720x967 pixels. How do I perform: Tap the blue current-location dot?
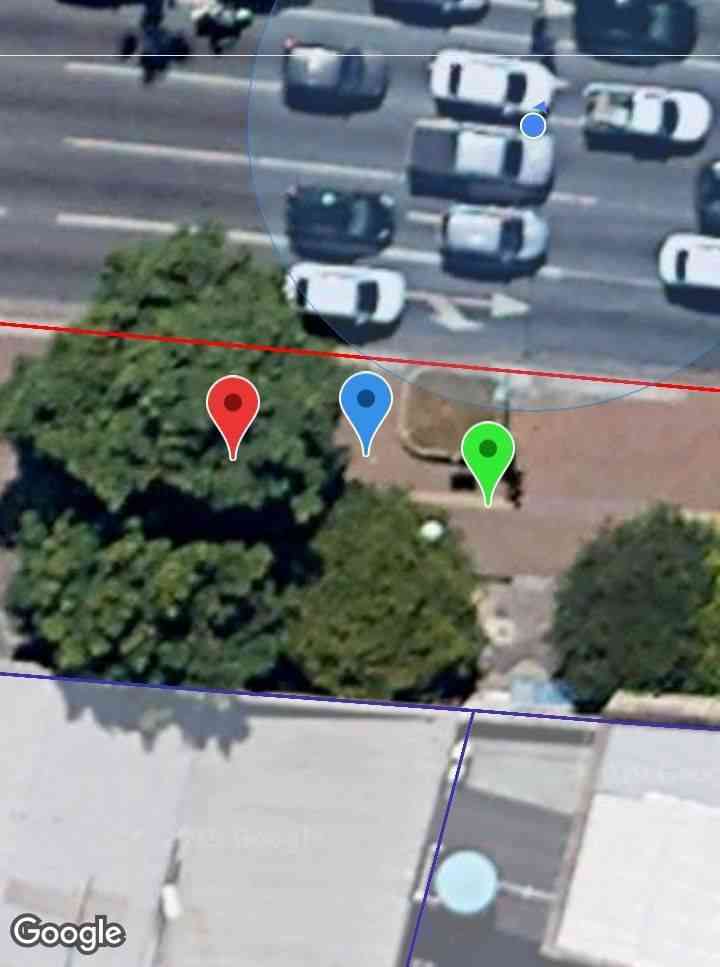[534, 125]
